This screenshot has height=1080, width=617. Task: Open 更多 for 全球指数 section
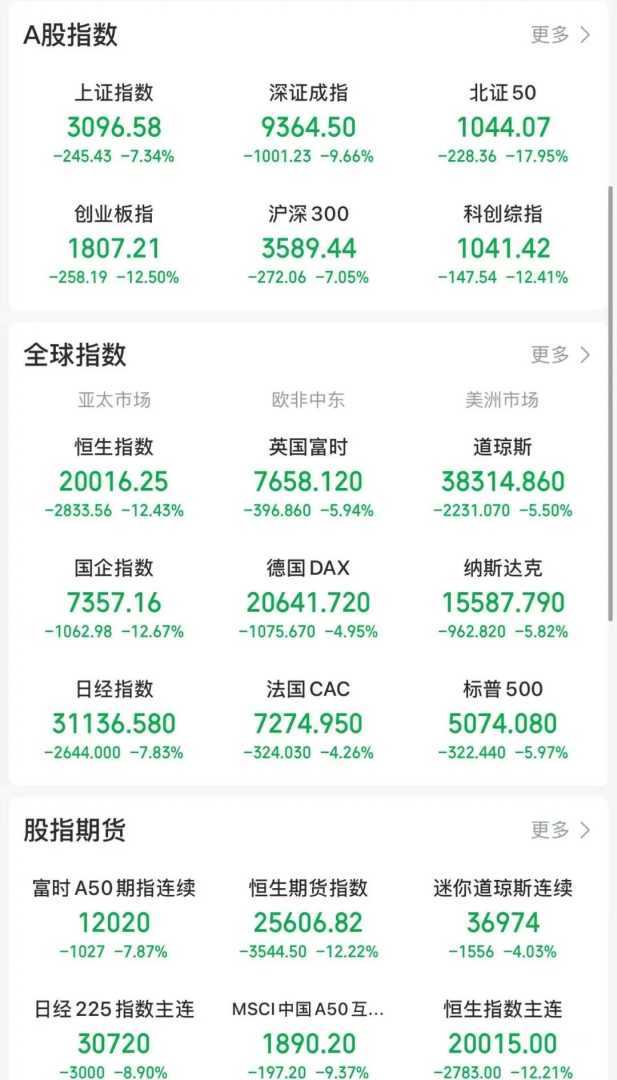tap(560, 355)
